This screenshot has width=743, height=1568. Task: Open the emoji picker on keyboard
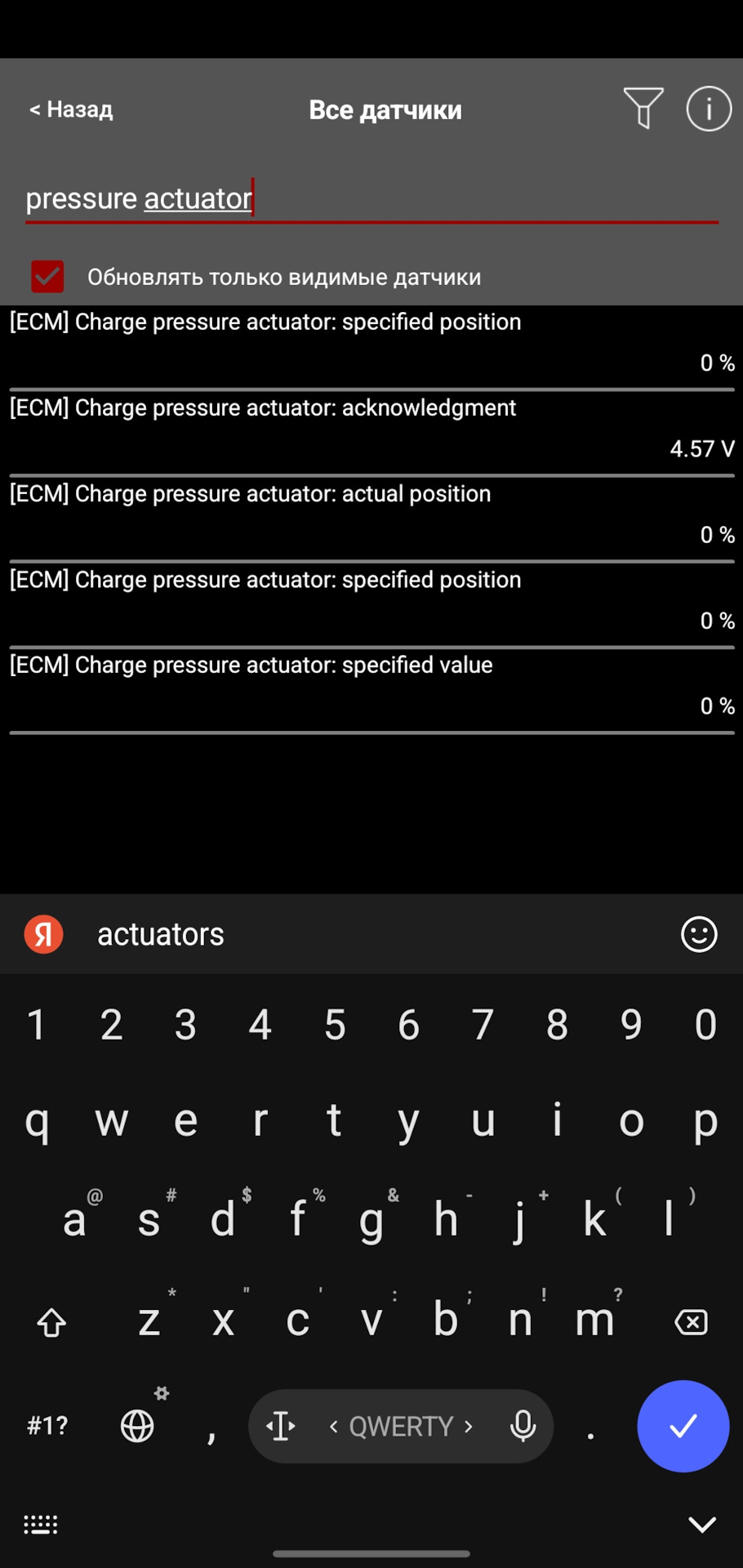point(699,934)
